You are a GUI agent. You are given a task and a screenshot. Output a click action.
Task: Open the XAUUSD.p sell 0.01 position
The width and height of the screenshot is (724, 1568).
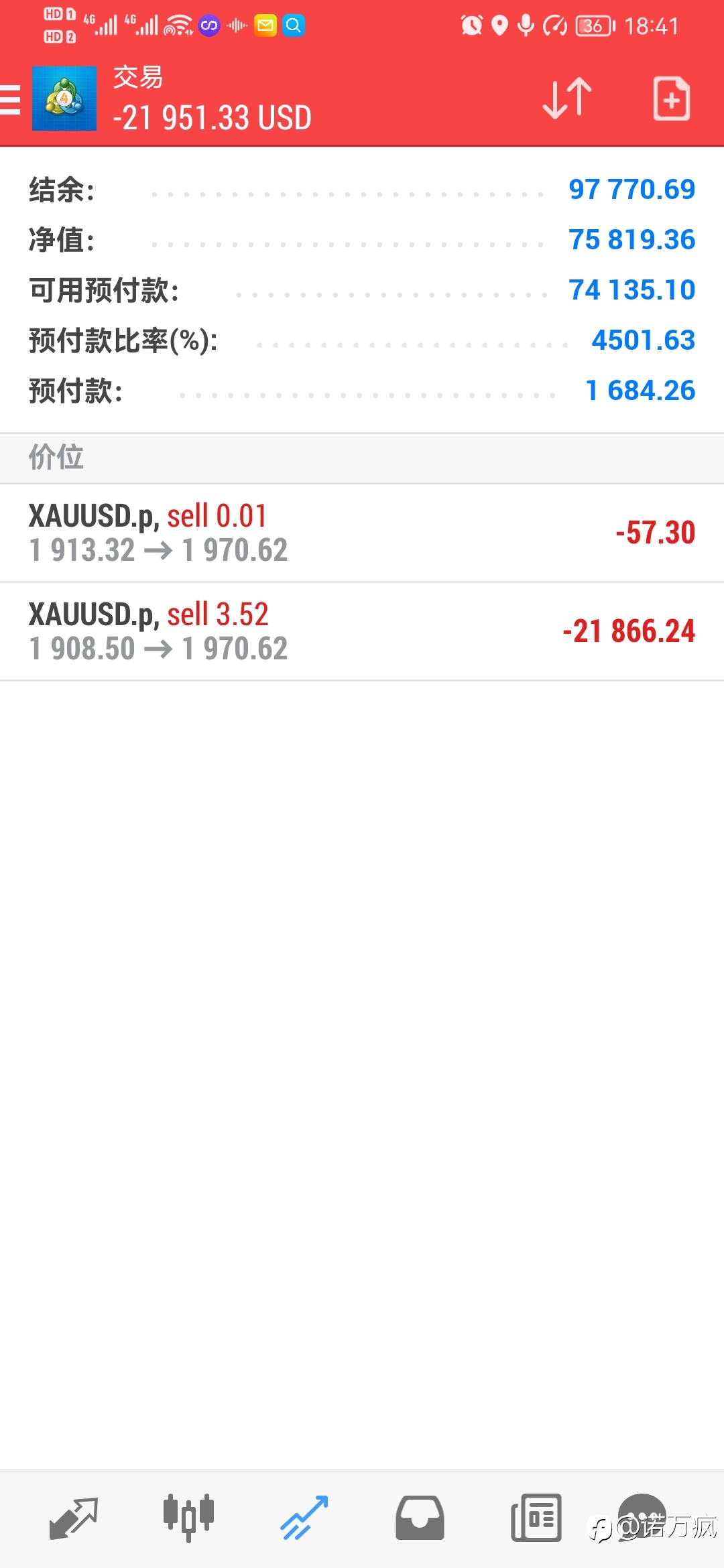(x=362, y=533)
